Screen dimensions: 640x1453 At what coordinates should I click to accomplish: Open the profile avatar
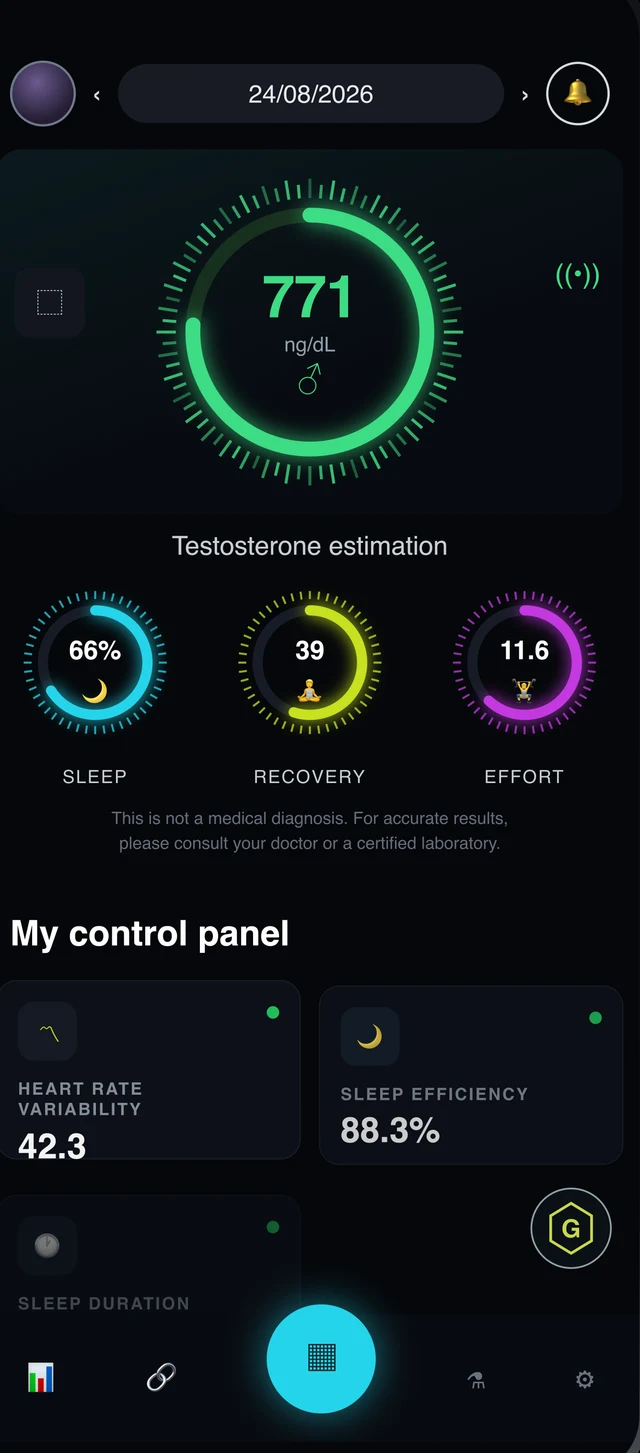click(x=43, y=94)
